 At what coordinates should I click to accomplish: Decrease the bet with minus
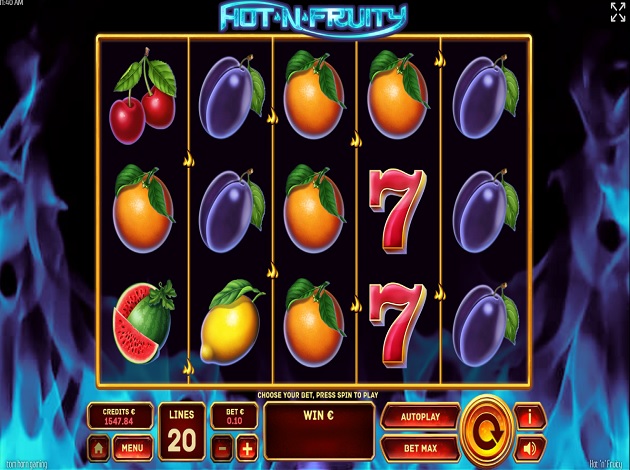222,446
